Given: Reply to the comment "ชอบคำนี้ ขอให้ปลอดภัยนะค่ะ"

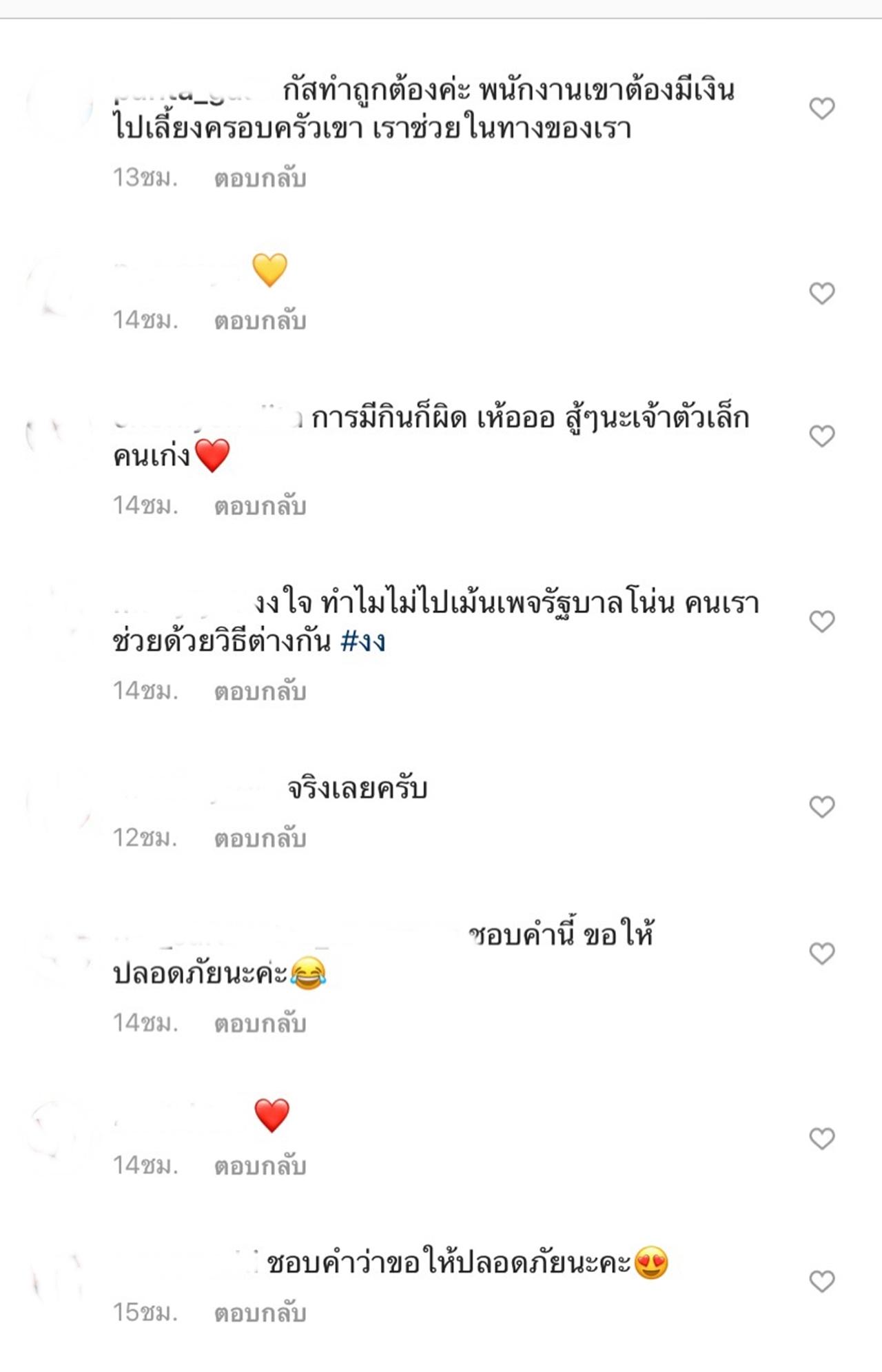Looking at the screenshot, I should click(260, 1024).
